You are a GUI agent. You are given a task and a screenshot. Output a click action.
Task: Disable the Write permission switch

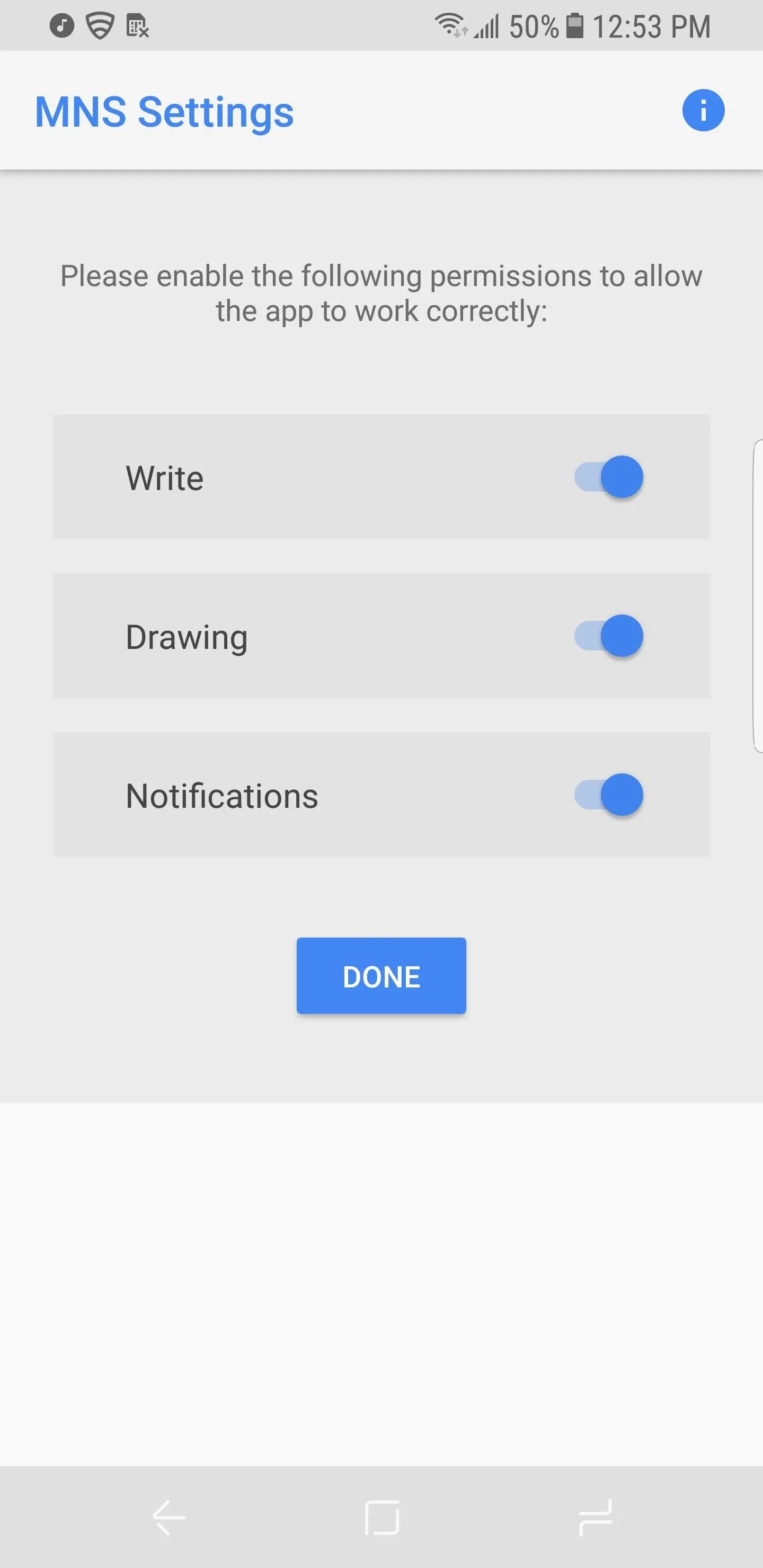click(608, 477)
